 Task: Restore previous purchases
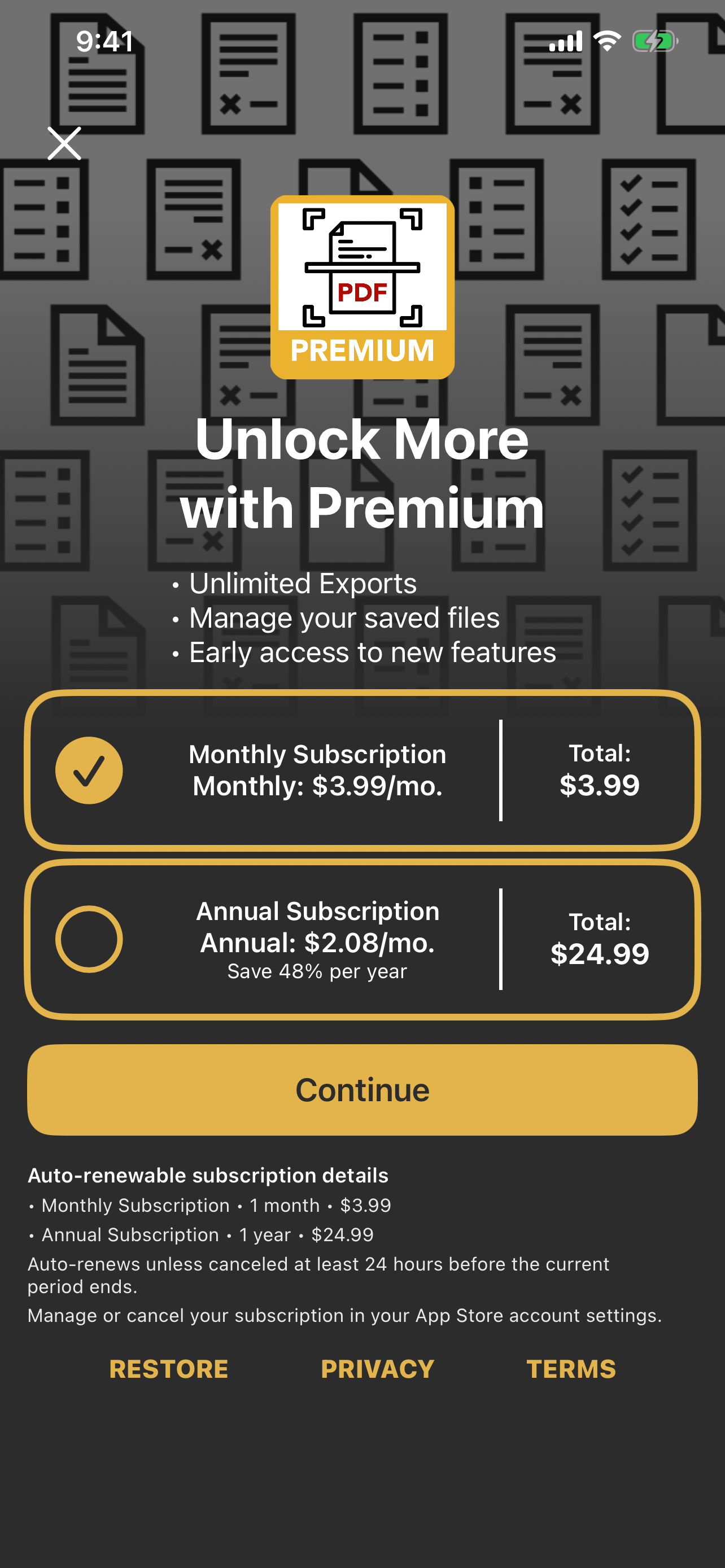pyautogui.click(x=169, y=1369)
